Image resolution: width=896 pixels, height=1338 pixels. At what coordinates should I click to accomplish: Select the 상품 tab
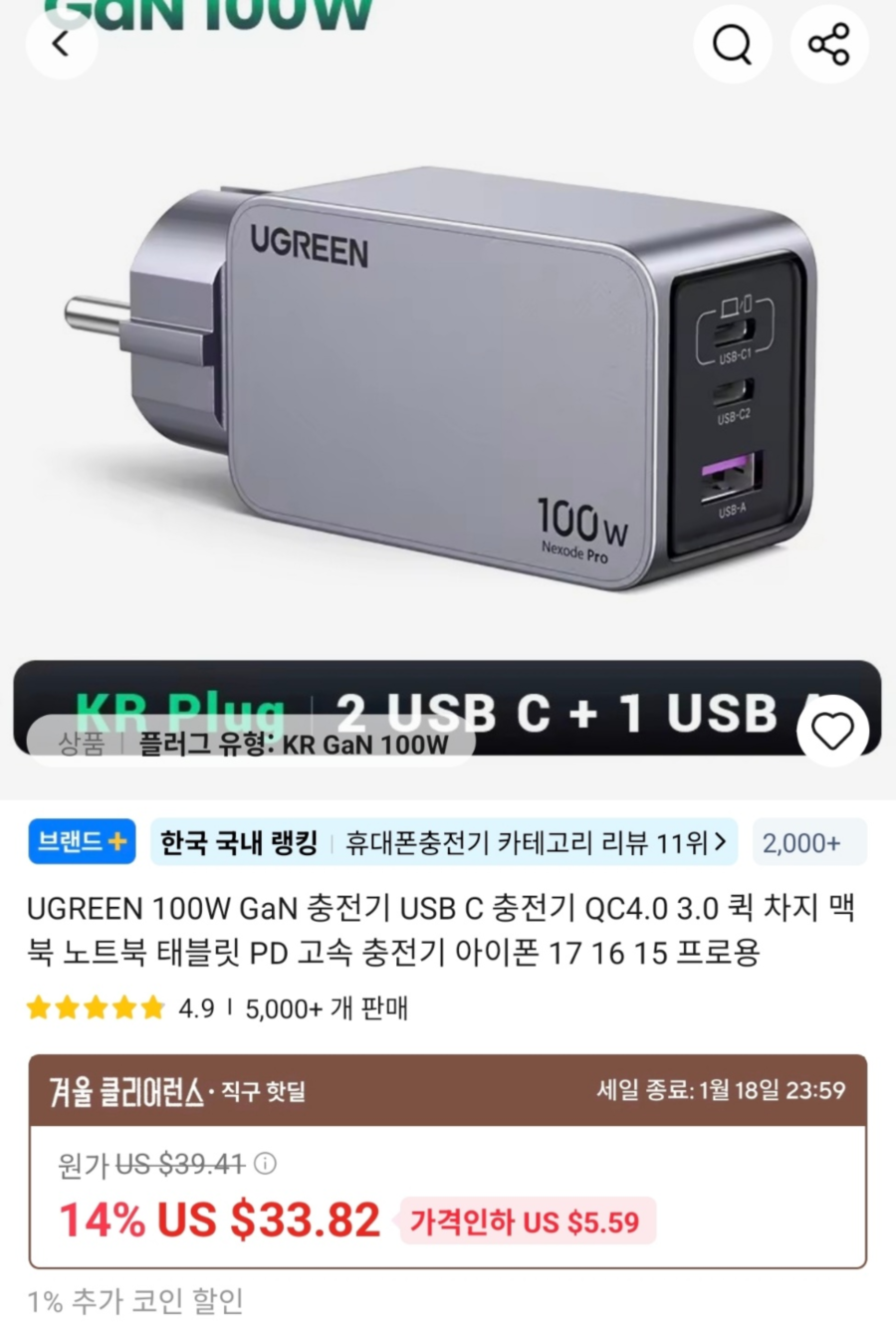point(82,744)
